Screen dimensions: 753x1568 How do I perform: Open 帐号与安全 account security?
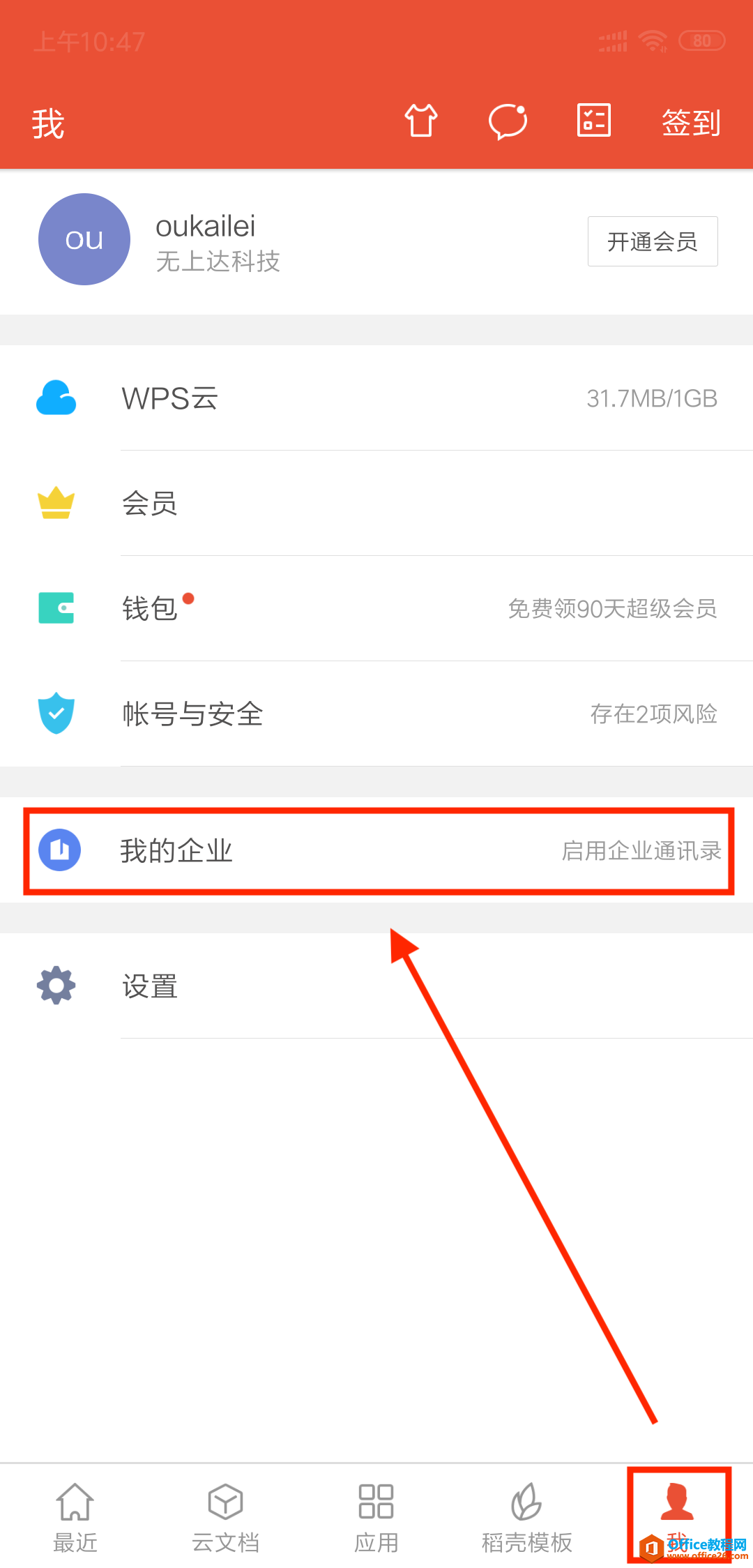(x=376, y=714)
